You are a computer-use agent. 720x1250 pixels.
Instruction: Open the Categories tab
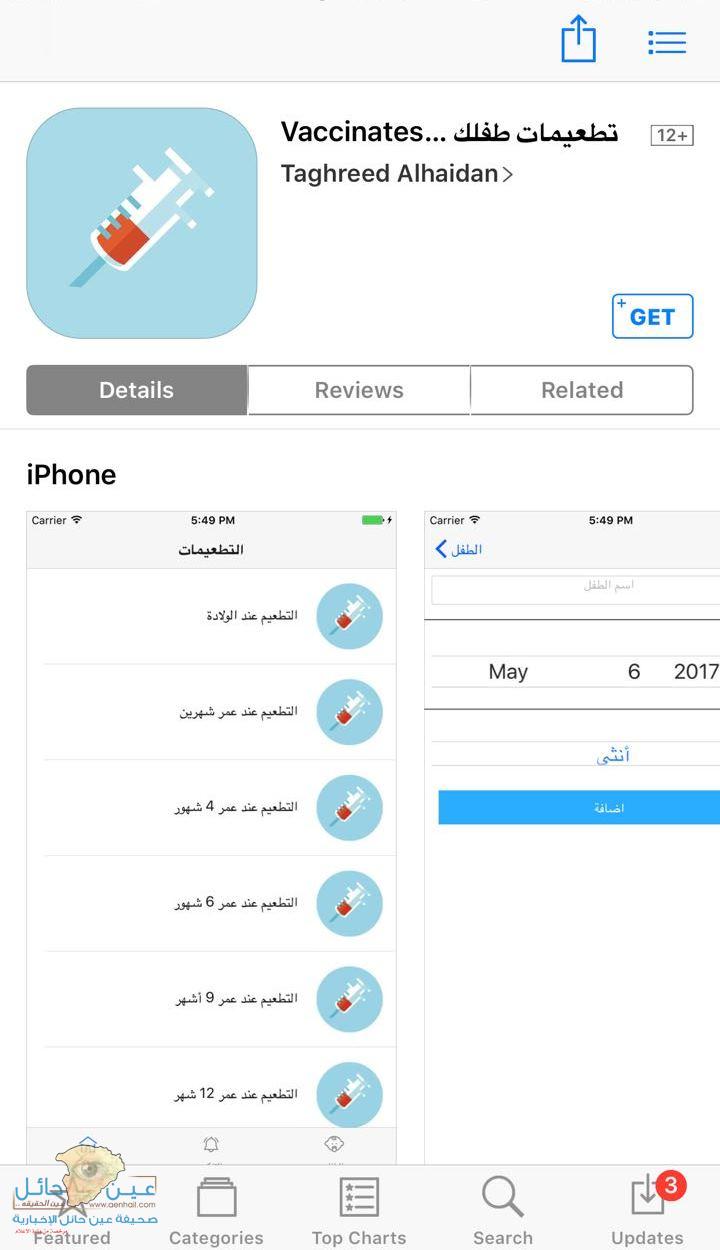(x=216, y=1208)
